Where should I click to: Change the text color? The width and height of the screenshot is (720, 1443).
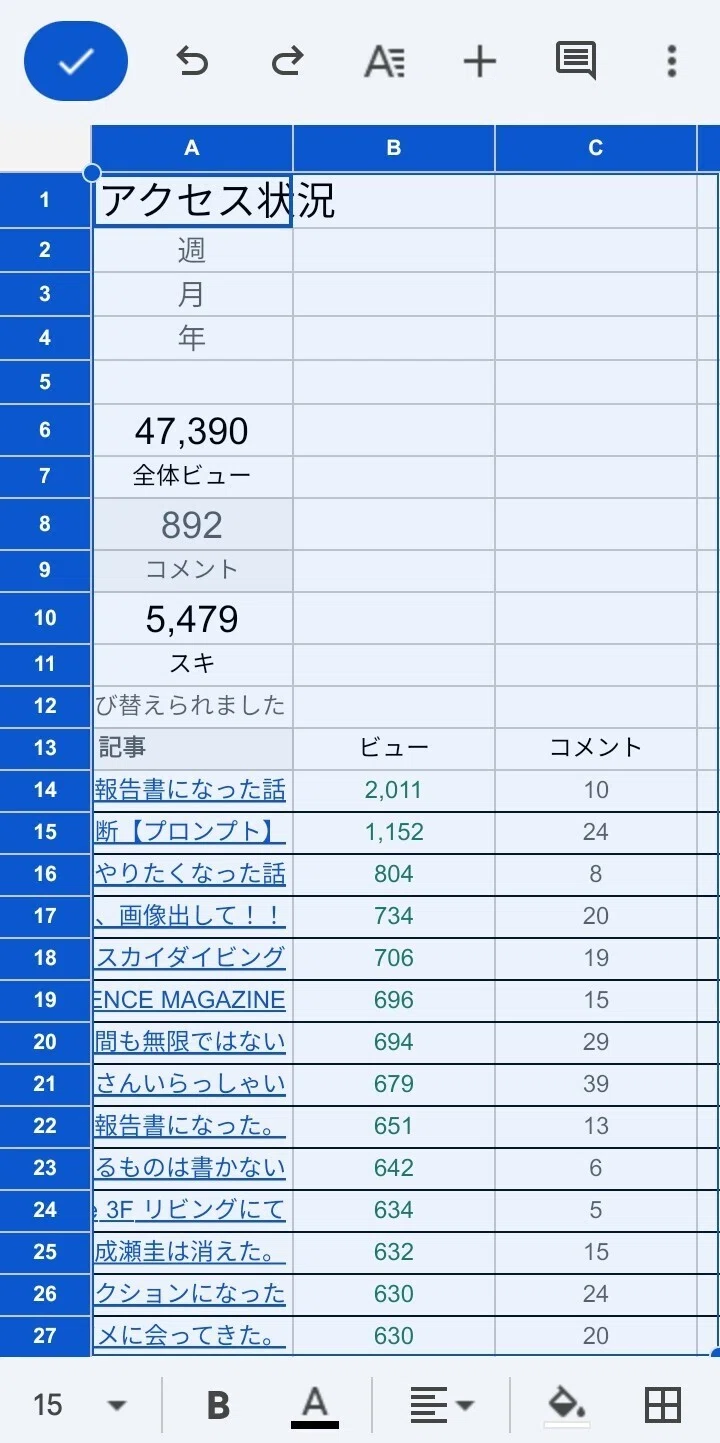tap(315, 1406)
